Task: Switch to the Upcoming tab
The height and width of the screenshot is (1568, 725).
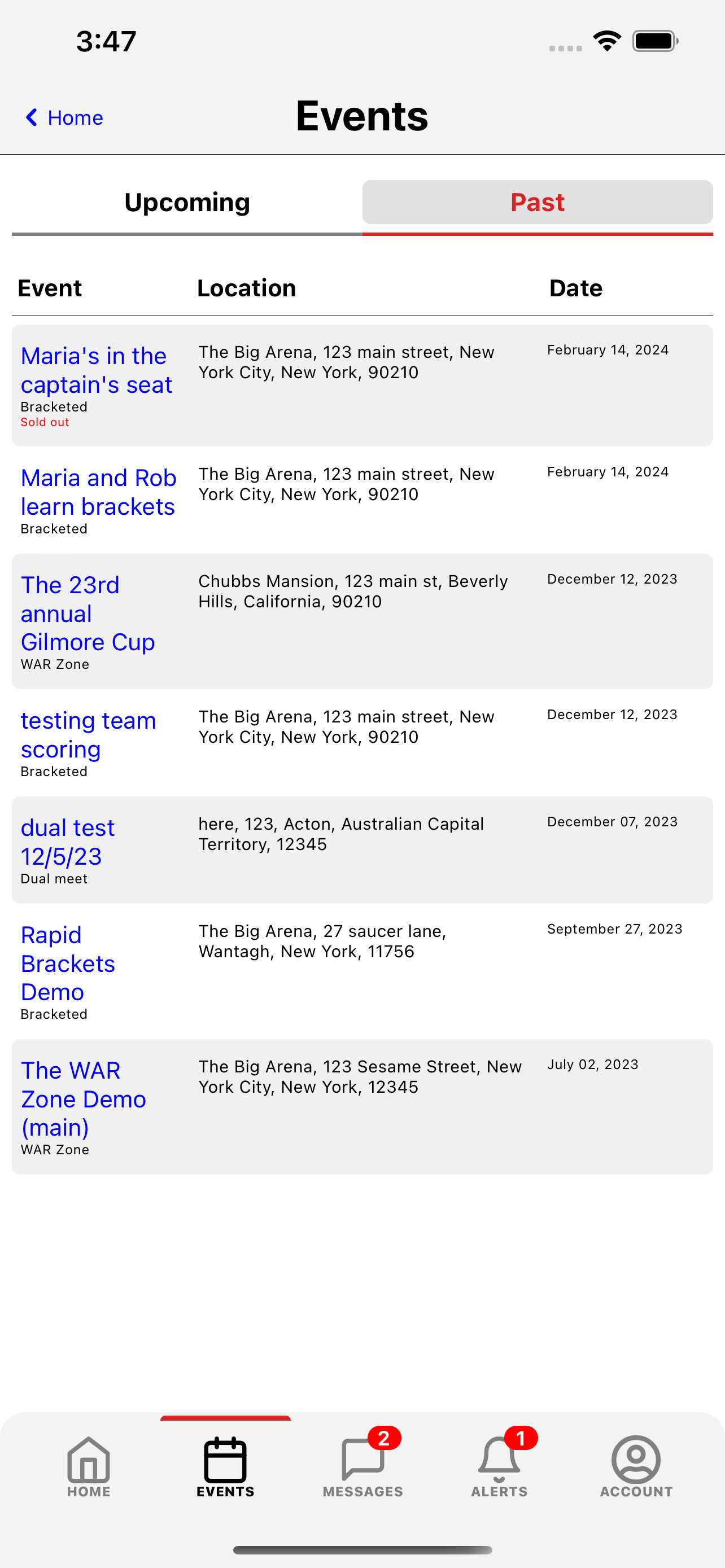Action: pyautogui.click(x=187, y=202)
